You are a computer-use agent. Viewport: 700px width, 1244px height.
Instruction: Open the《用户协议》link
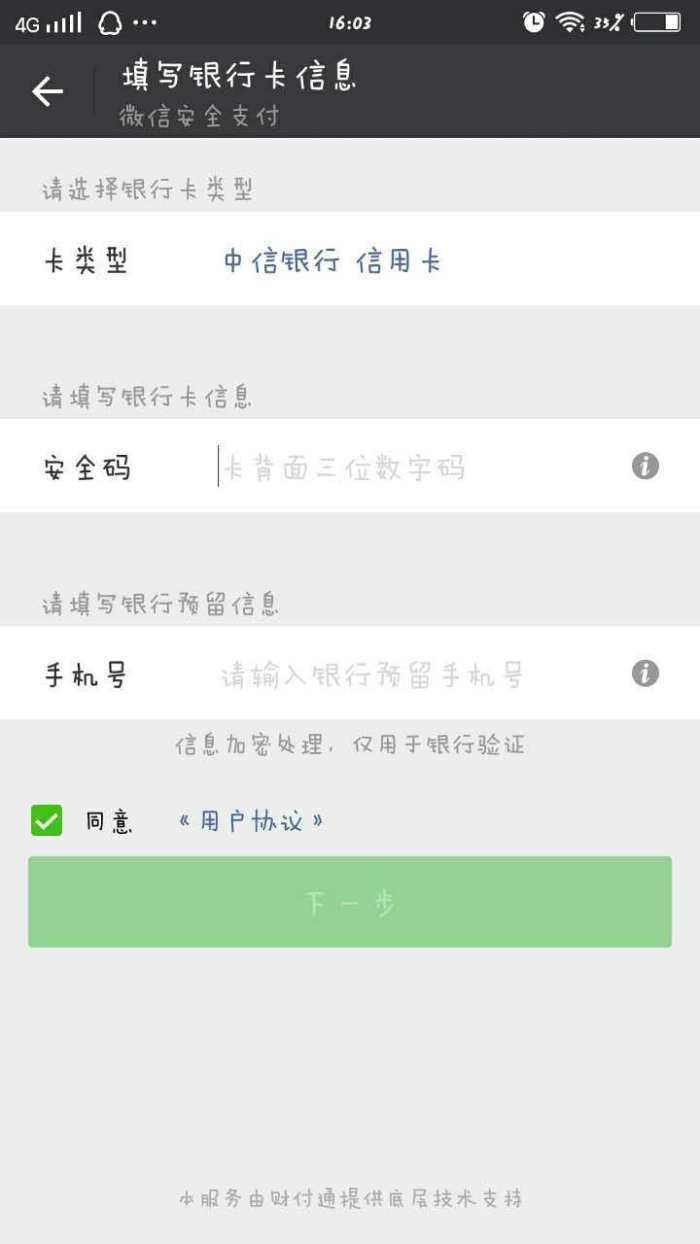[x=251, y=822]
